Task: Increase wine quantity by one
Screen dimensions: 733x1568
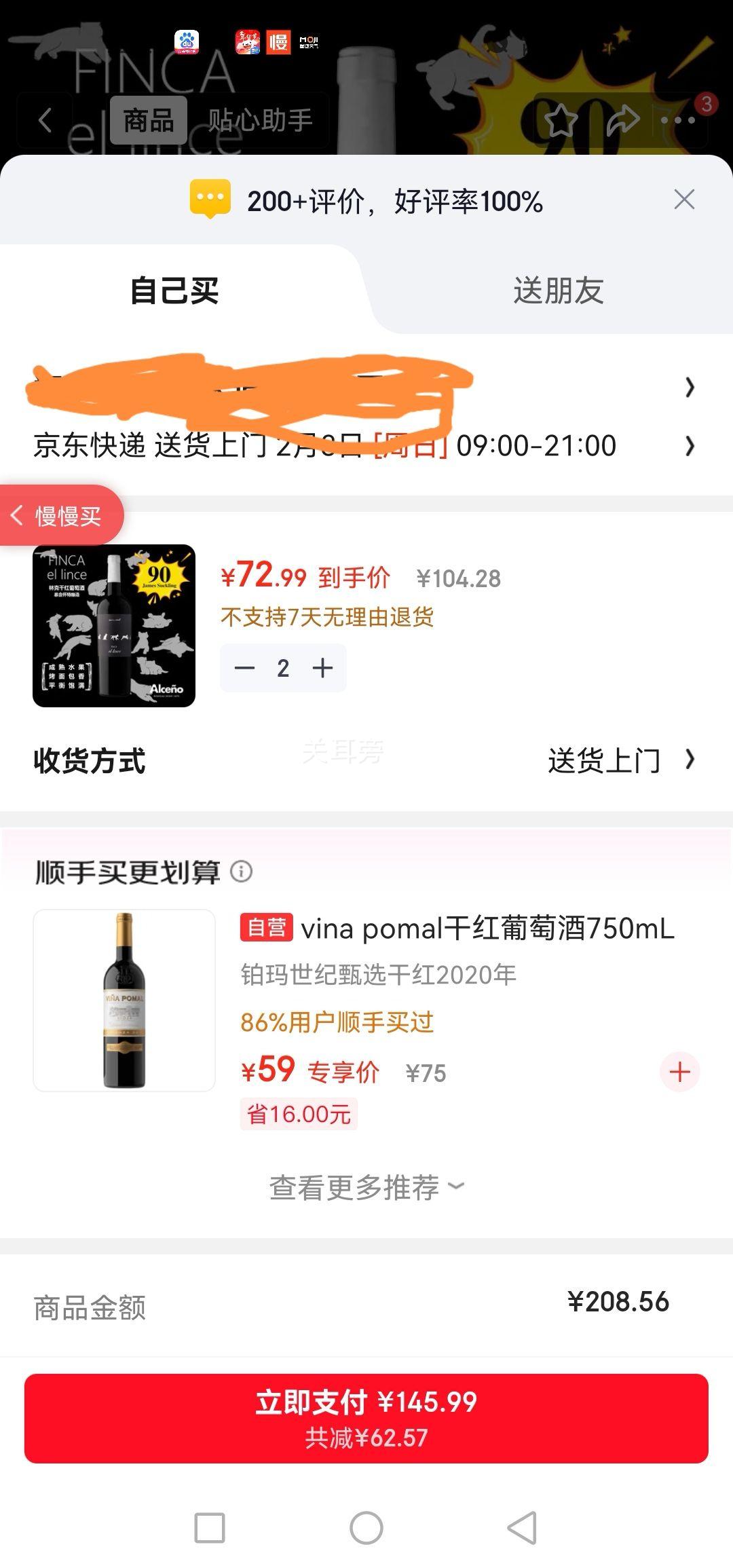Action: coord(322,668)
